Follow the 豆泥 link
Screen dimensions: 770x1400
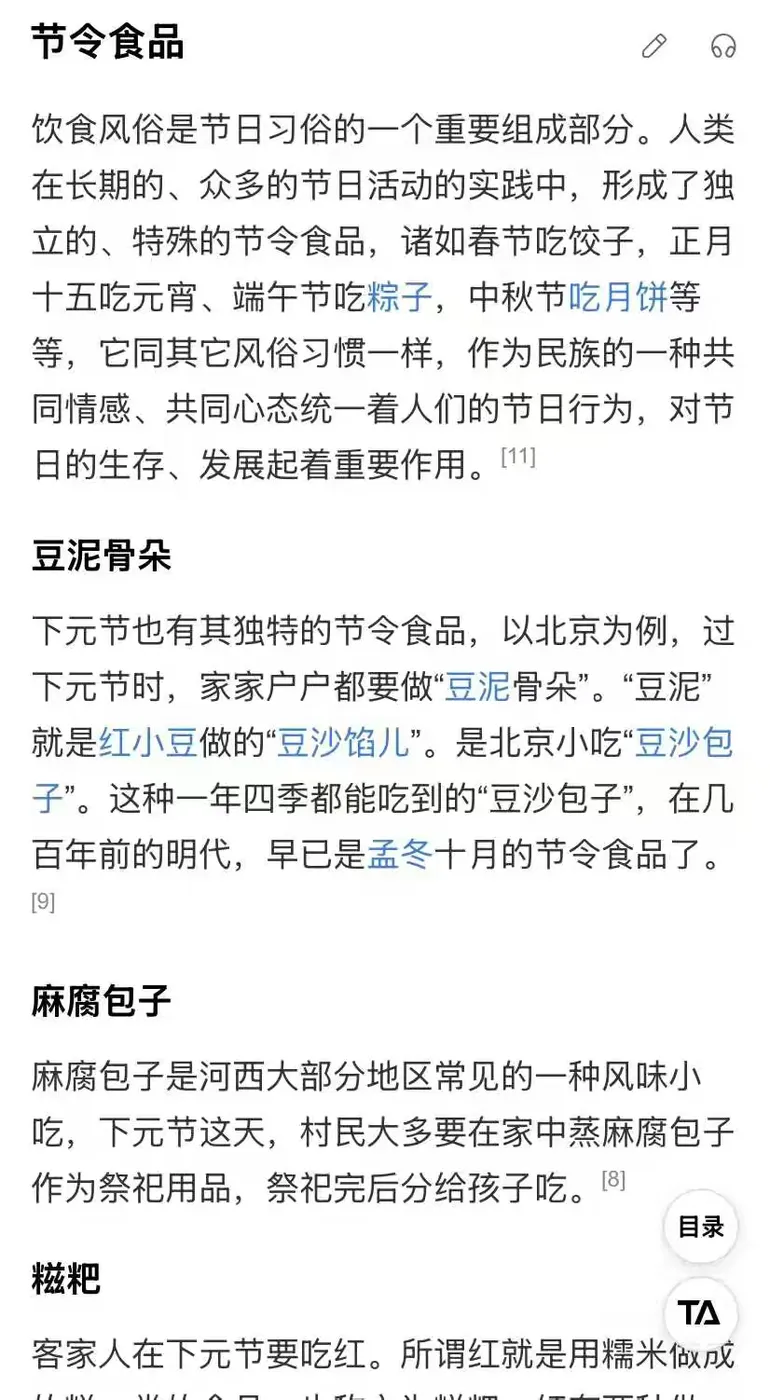[x=477, y=687]
